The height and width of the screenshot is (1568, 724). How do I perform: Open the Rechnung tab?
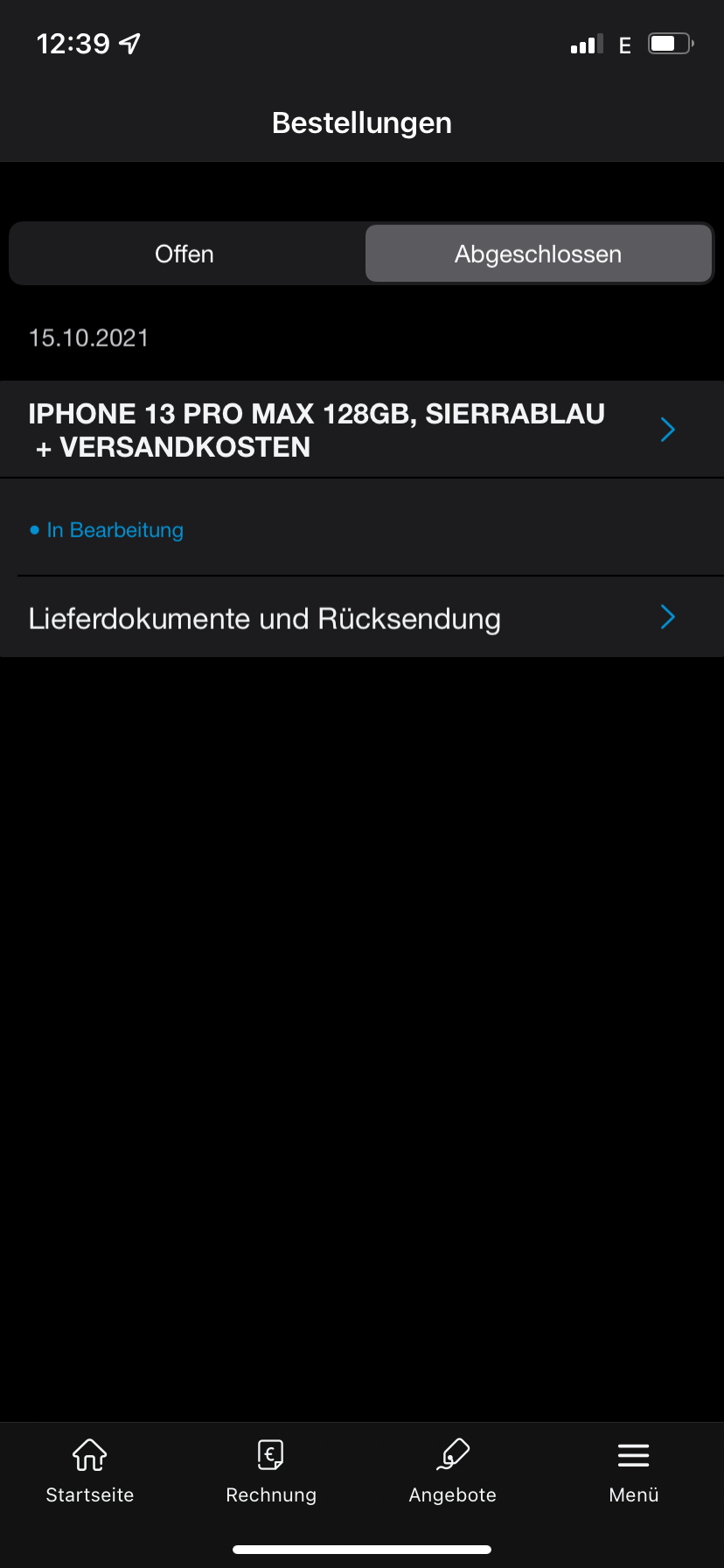[x=271, y=1471]
